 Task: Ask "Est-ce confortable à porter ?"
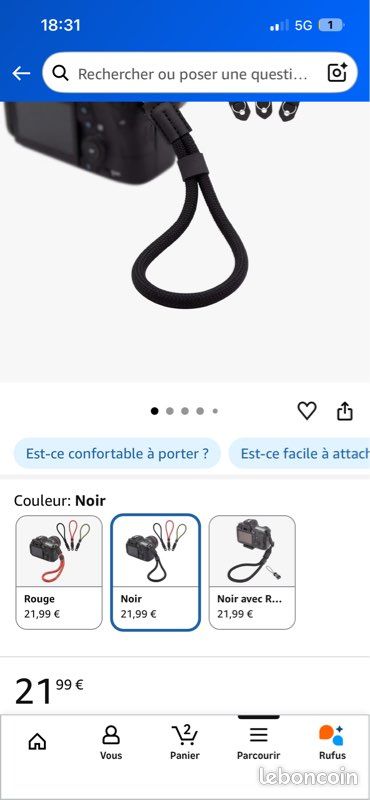[117, 454]
